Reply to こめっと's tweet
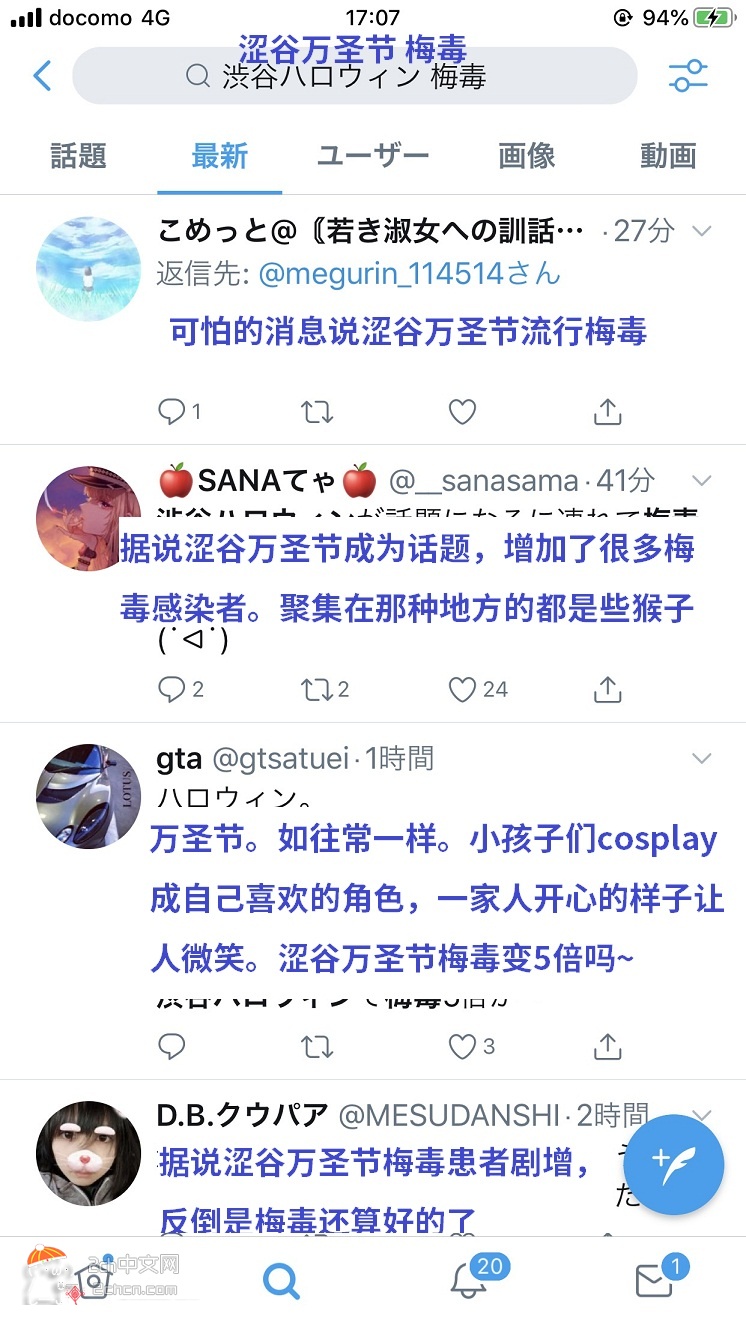 [172, 411]
